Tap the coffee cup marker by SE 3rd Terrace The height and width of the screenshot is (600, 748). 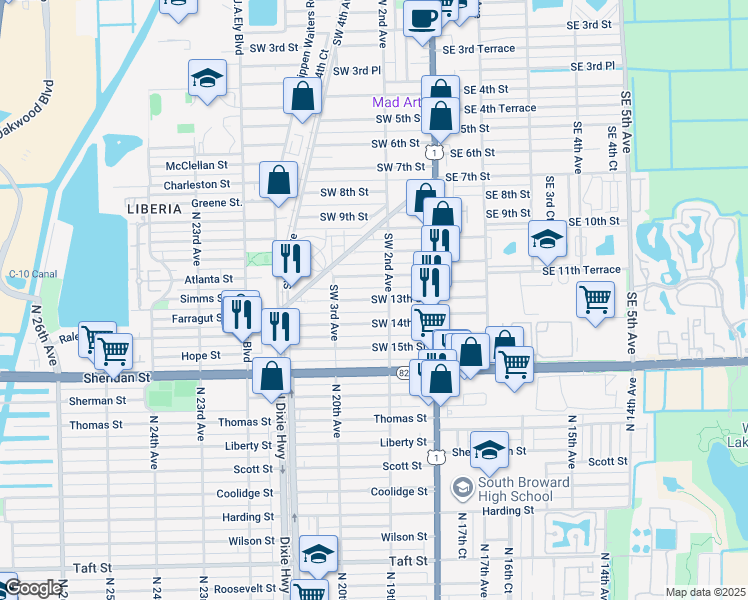pyautogui.click(x=423, y=17)
